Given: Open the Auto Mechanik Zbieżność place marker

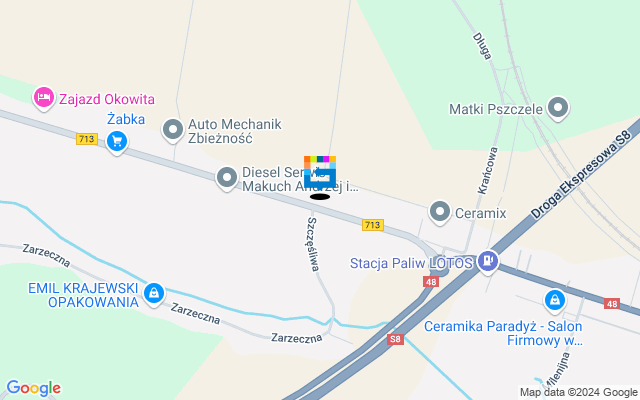Looking at the screenshot, I should [x=174, y=128].
